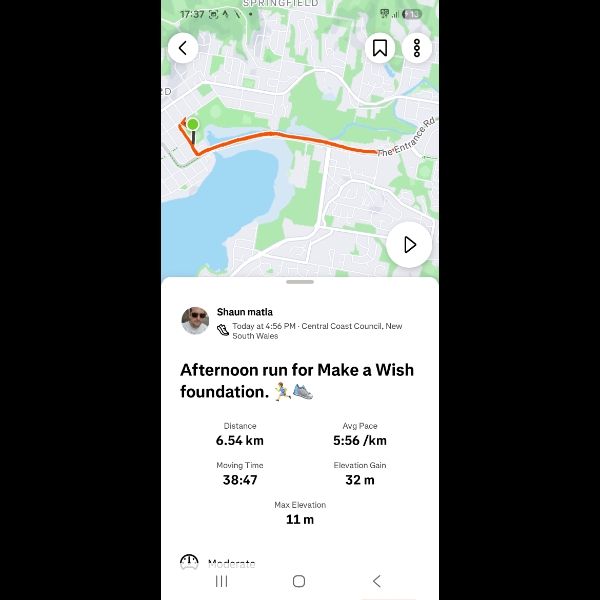Open the three-dot overflow menu

click(x=417, y=47)
